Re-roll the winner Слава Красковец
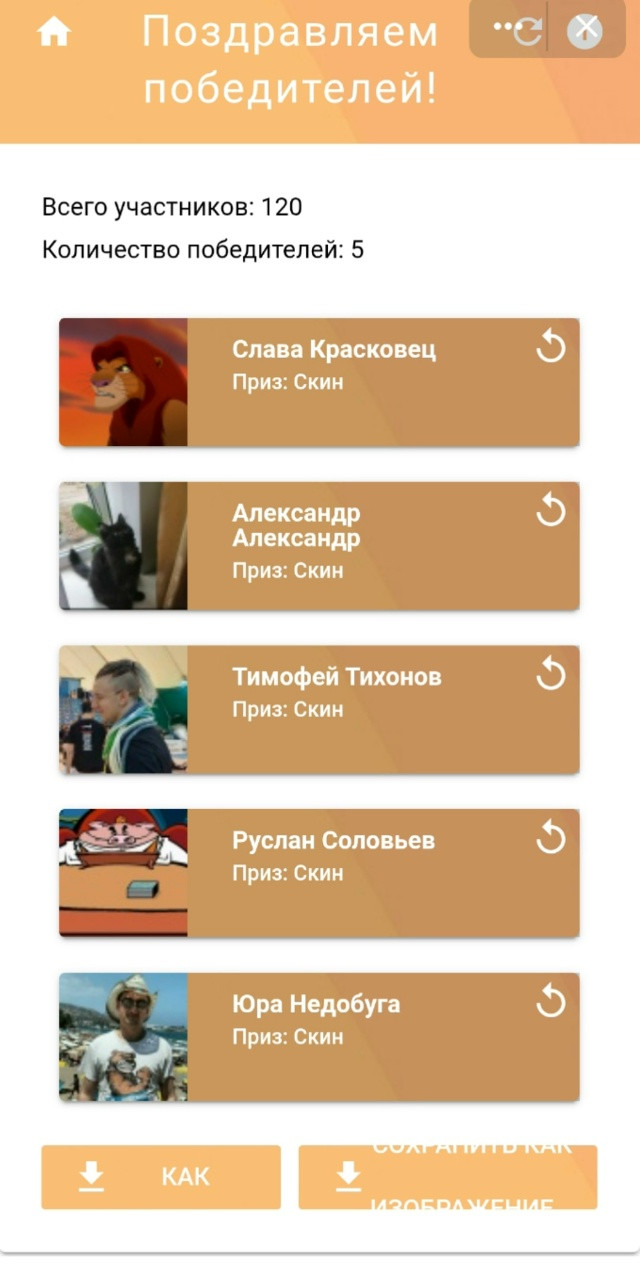The image size is (640, 1264). 551,348
